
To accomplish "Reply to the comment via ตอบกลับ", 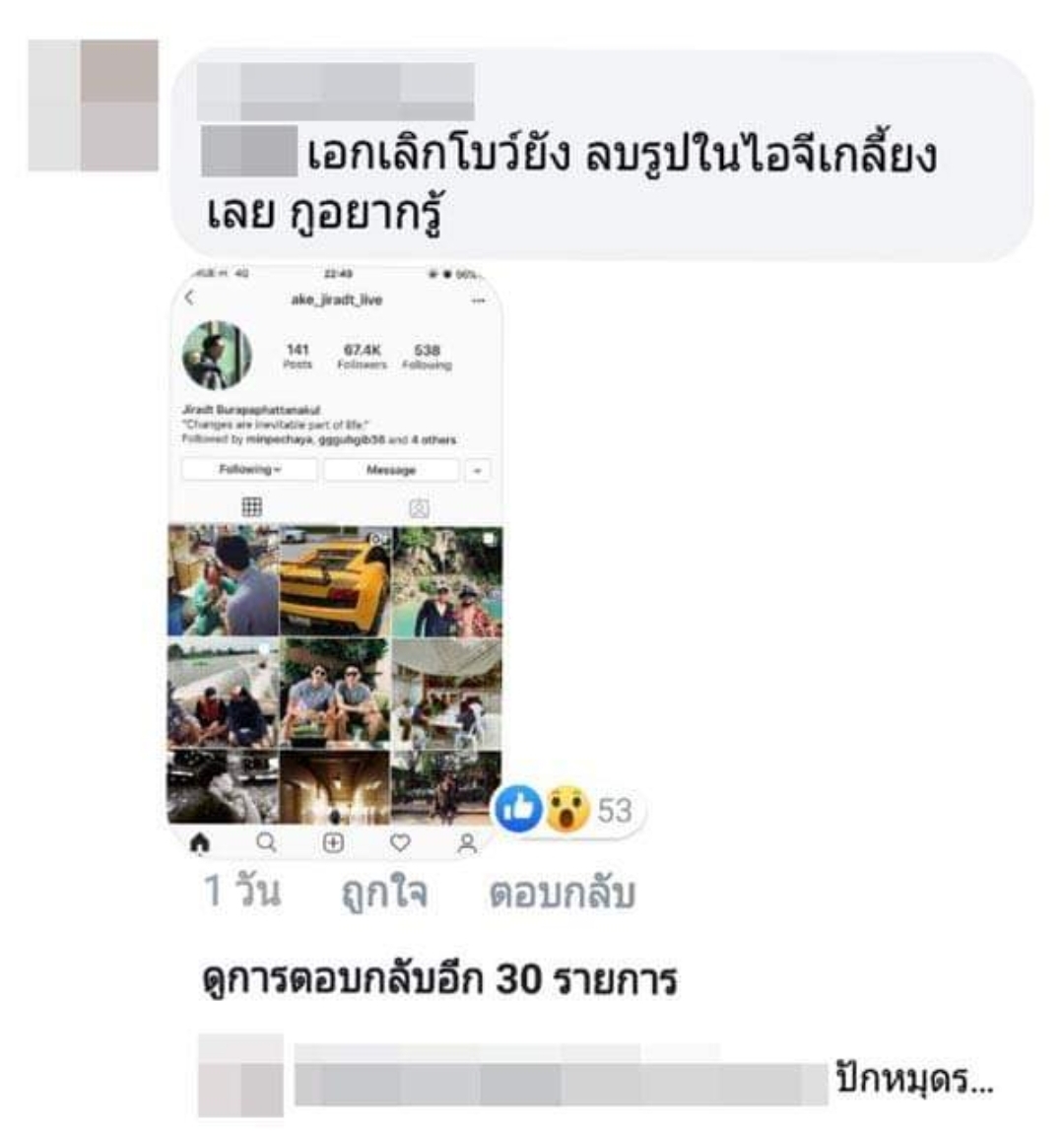I will 562,893.
